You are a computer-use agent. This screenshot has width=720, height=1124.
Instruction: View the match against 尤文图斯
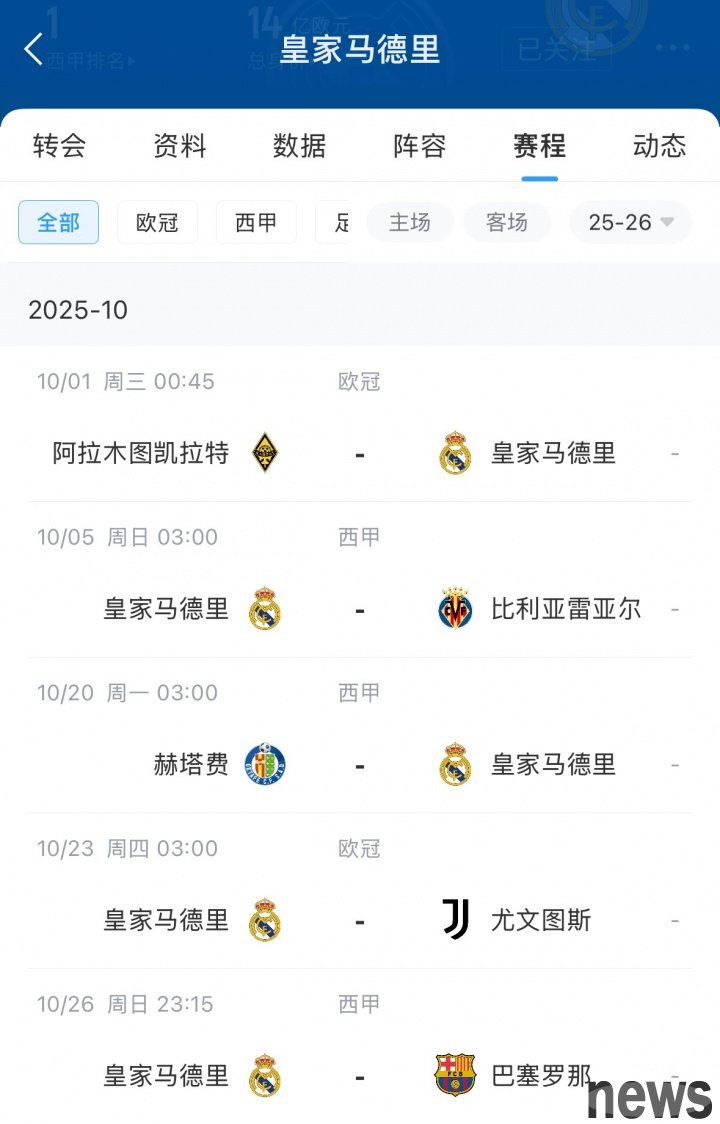(360, 920)
